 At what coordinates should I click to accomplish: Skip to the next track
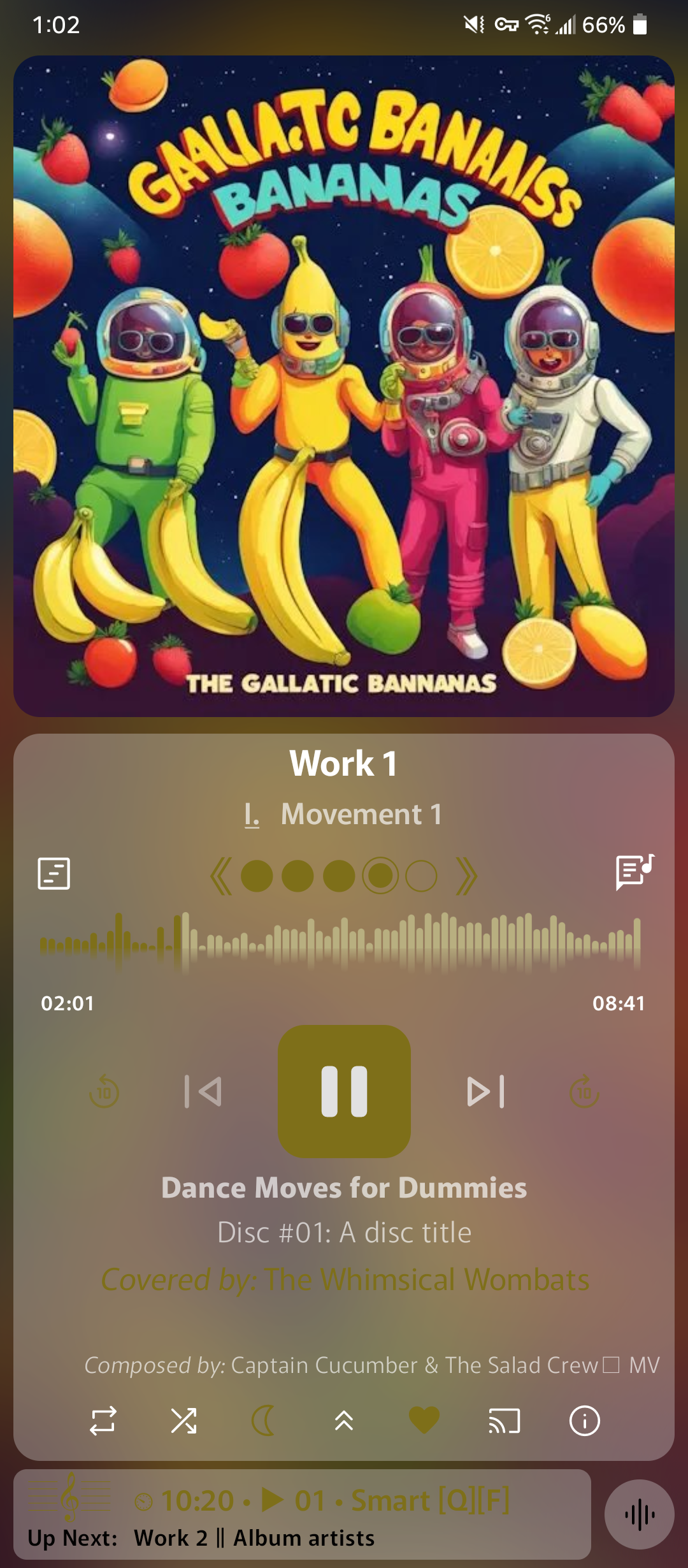point(486,1091)
